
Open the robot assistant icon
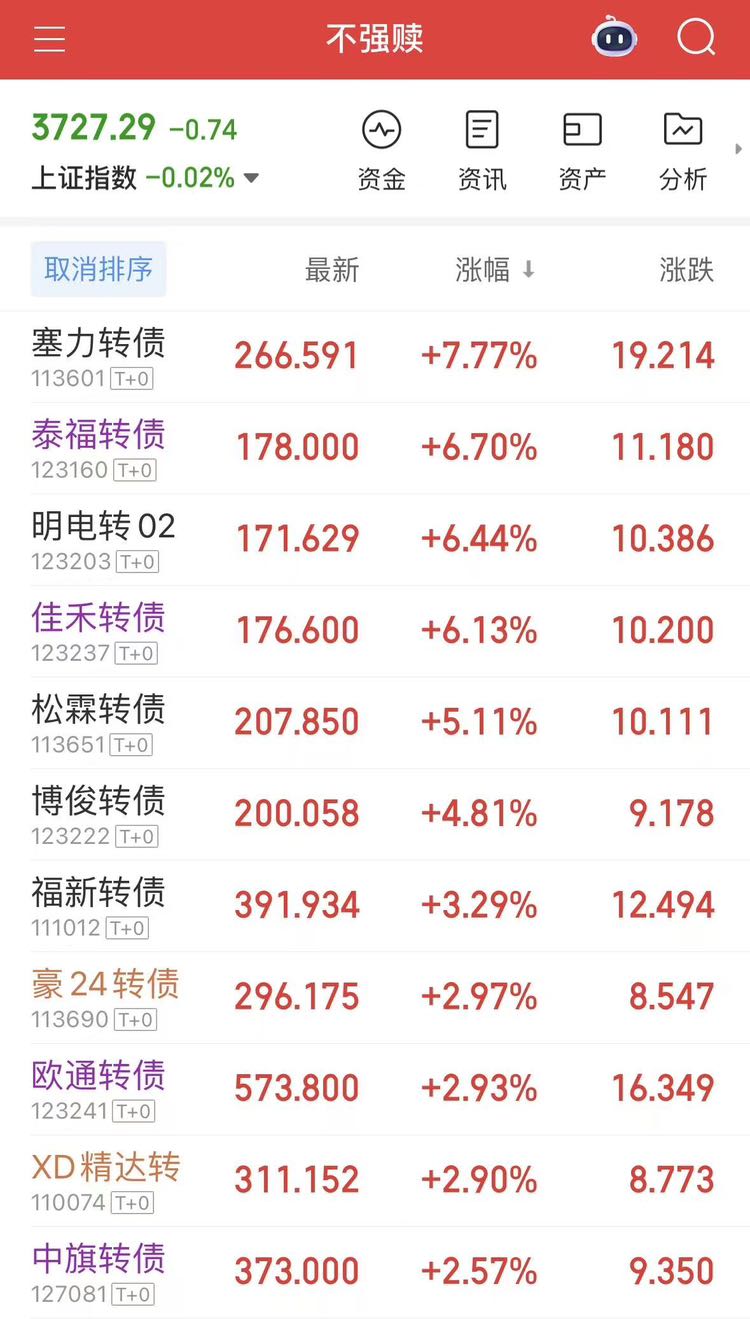coord(614,39)
